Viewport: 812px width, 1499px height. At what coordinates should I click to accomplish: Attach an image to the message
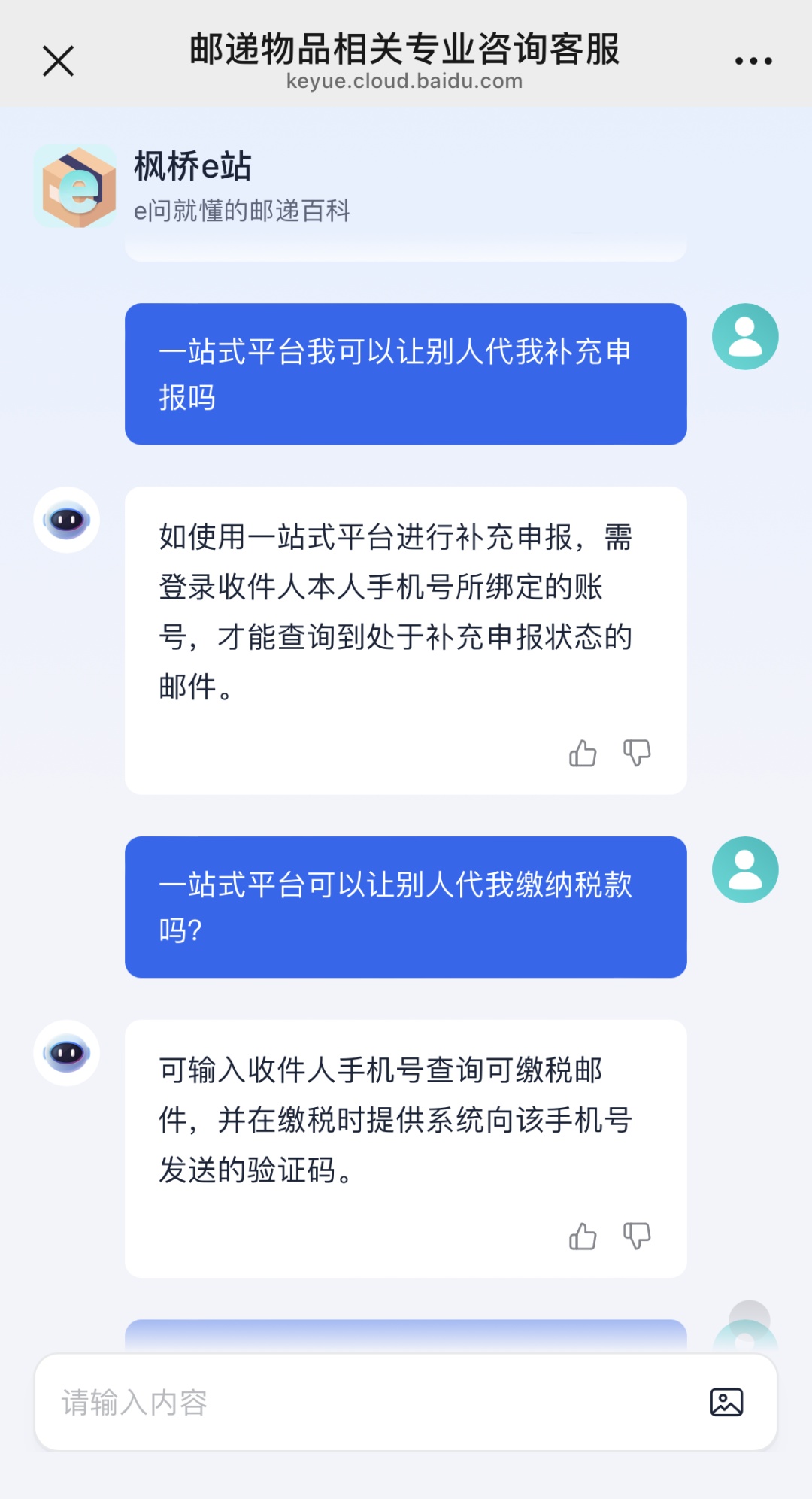coord(726,1403)
